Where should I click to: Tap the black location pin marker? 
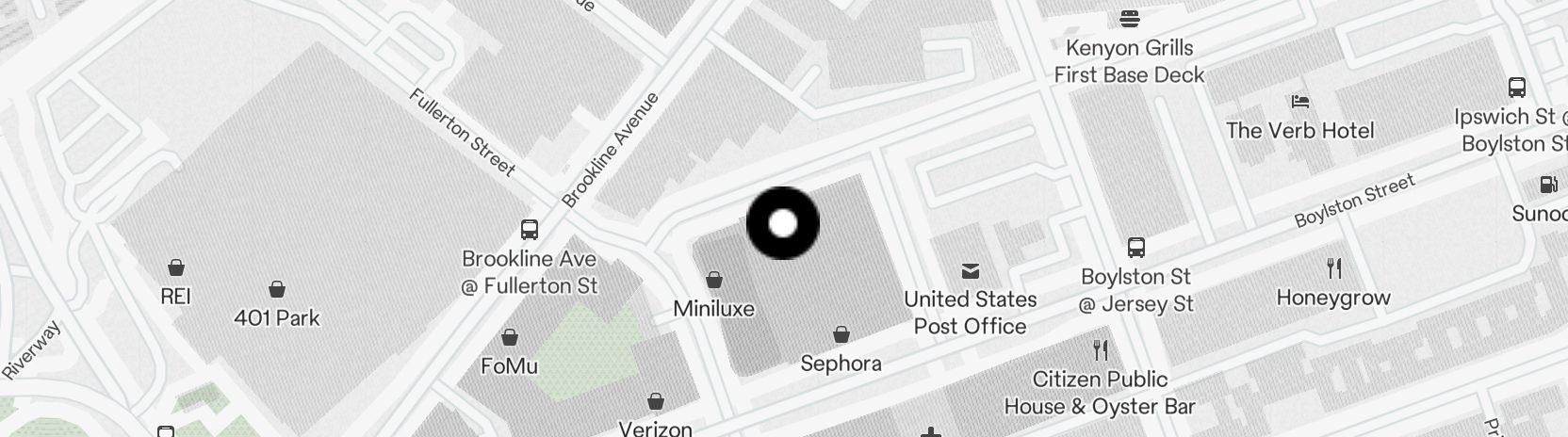(783, 224)
